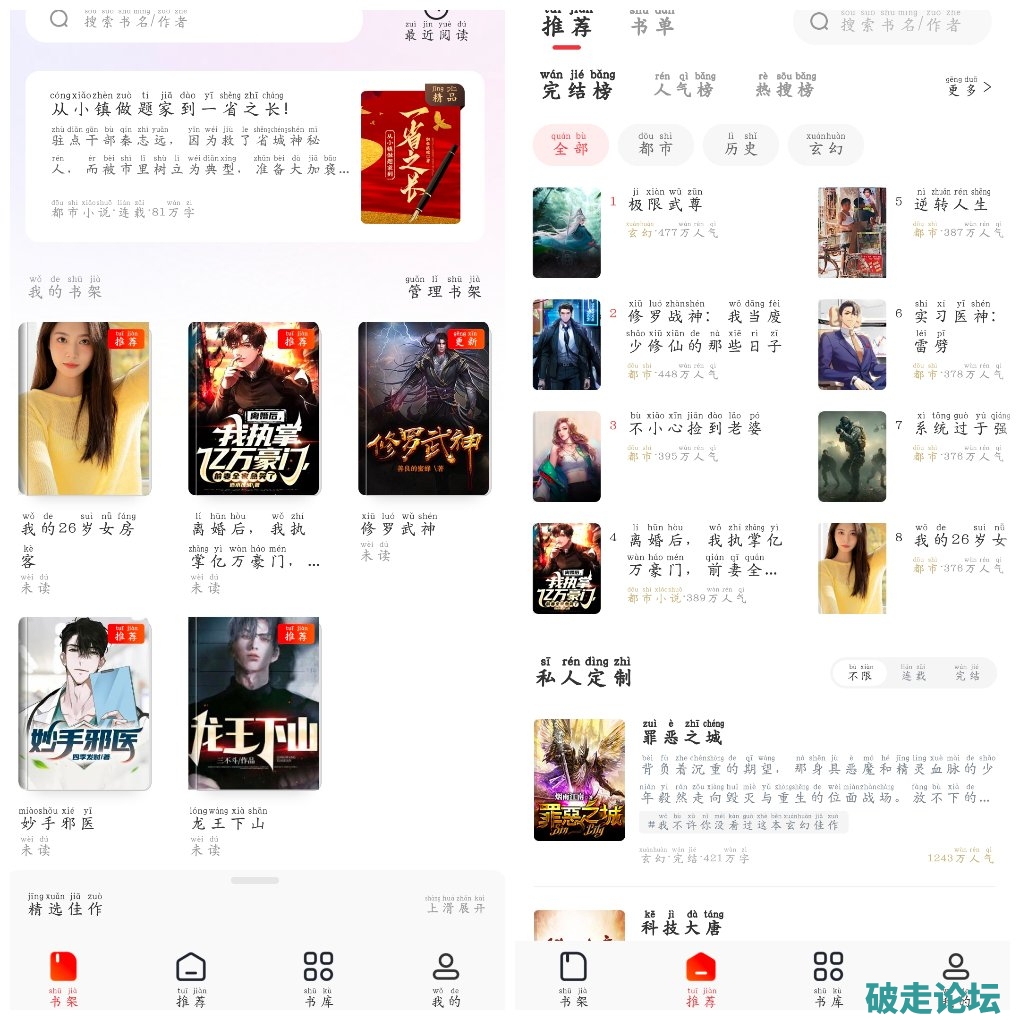The width and height of the screenshot is (1020, 1020).
Task: Switch to the 人气榜 ranking
Action: click(685, 89)
